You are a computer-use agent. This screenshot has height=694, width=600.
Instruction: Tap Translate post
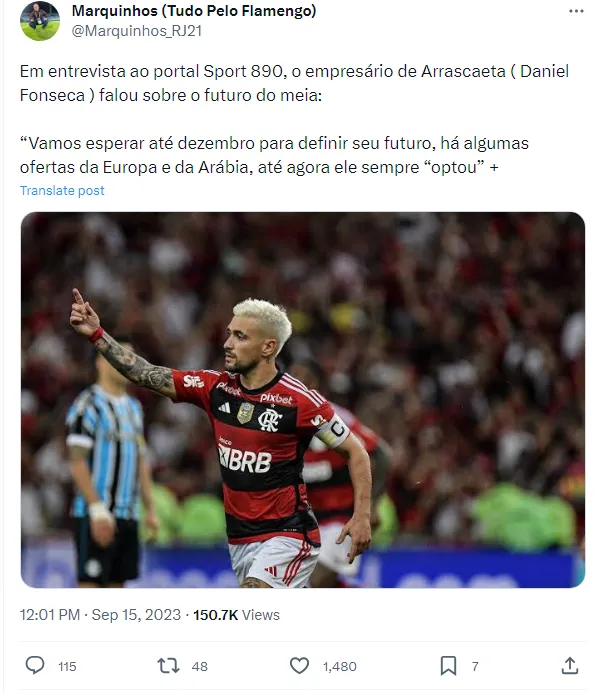[x=62, y=191]
